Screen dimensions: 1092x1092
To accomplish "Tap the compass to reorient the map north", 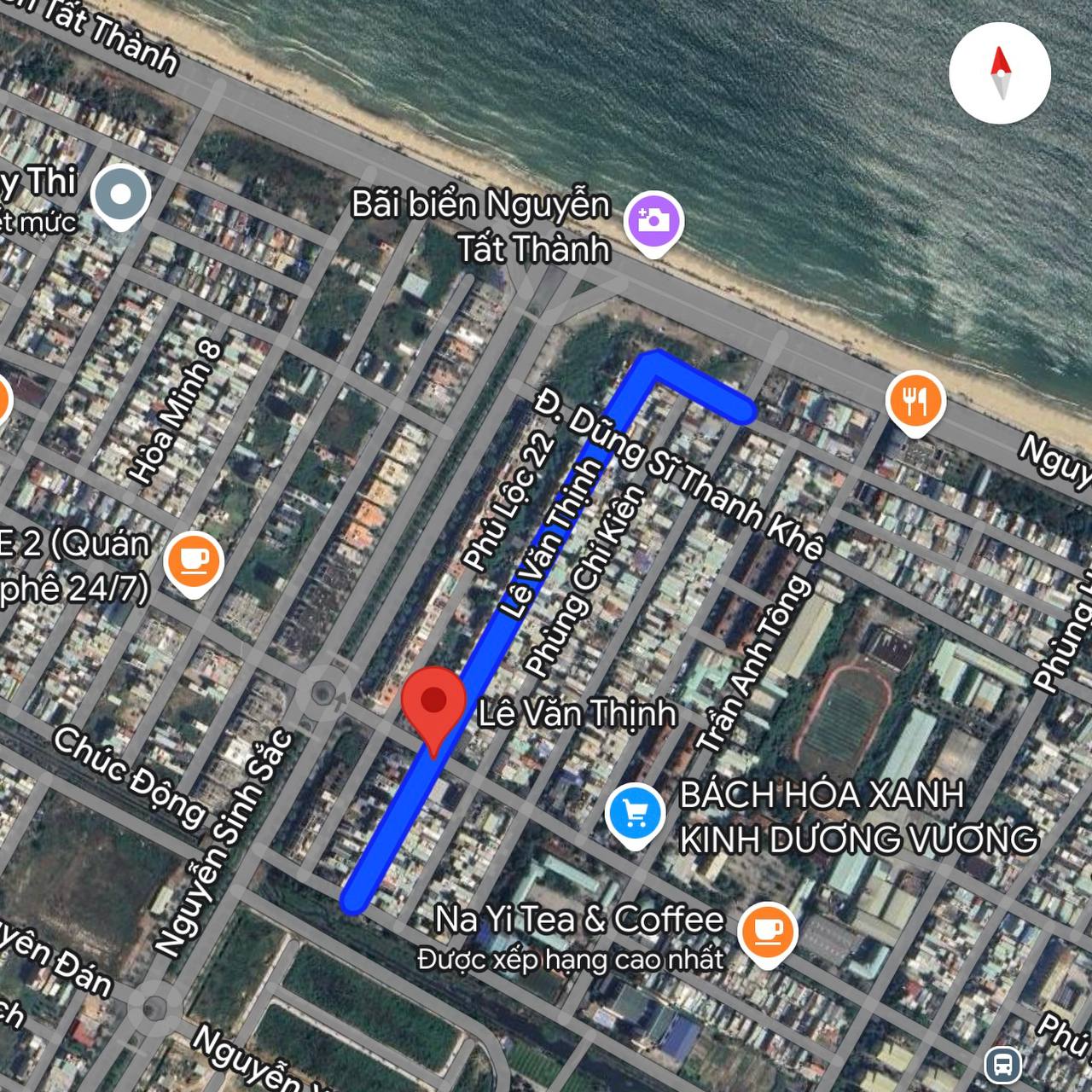I will coord(999,73).
